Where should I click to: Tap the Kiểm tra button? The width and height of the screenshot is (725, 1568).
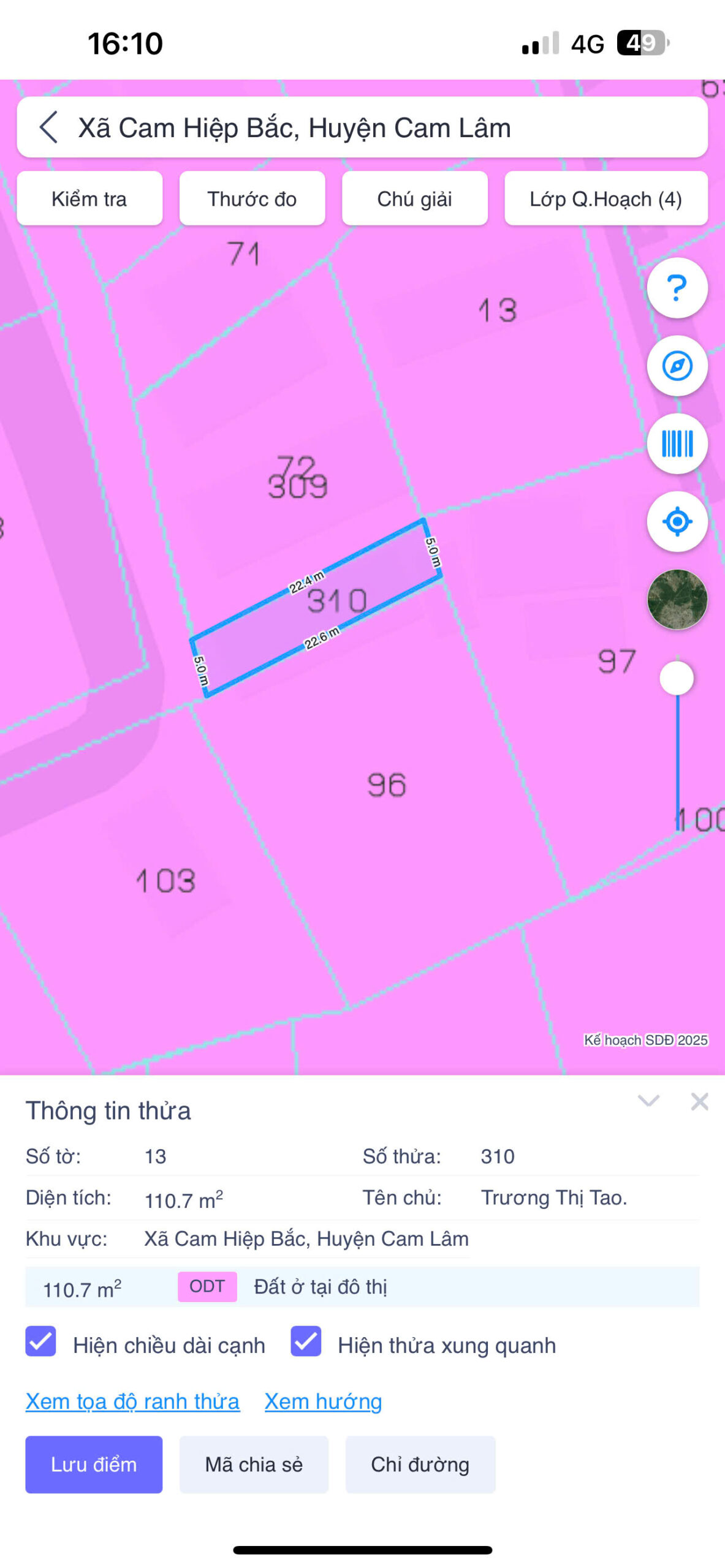[89, 198]
